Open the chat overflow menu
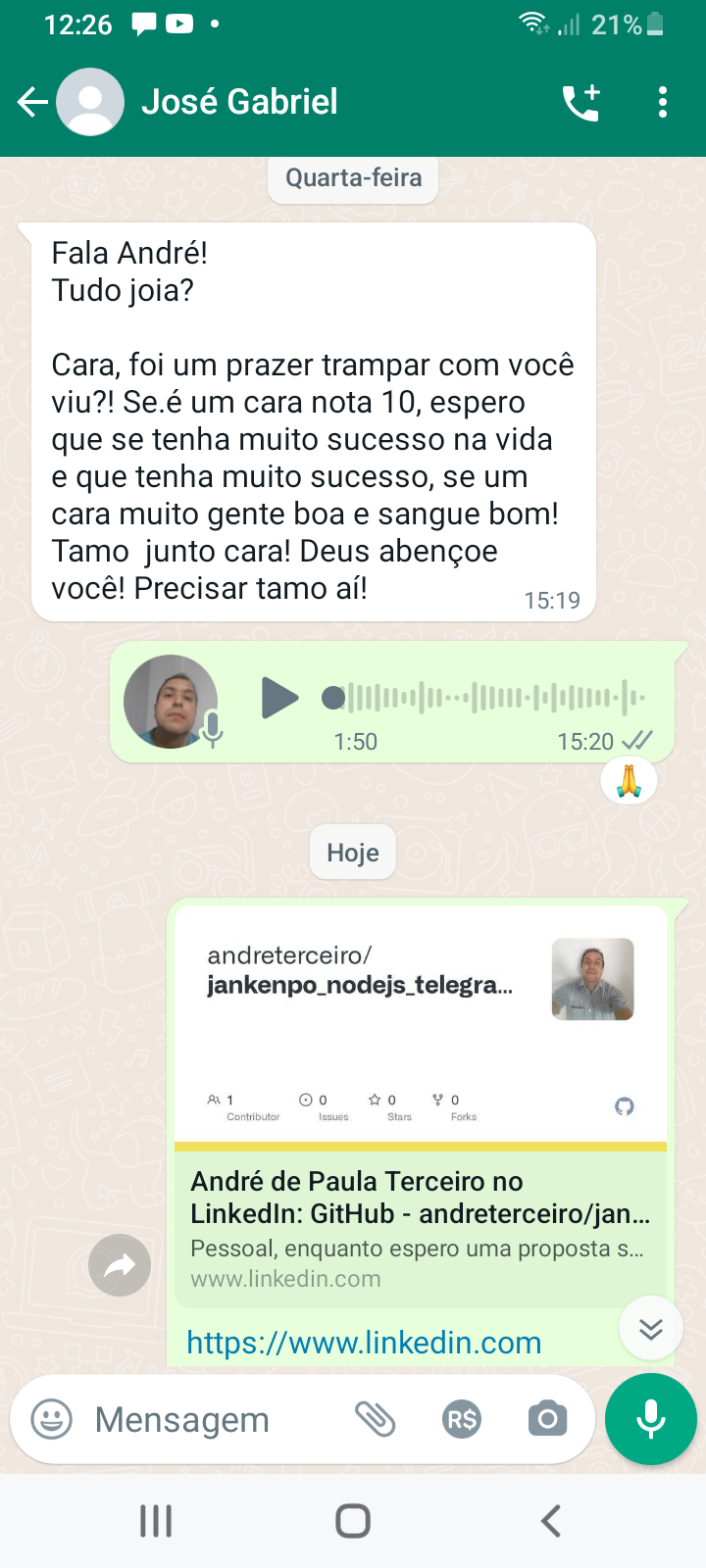Image resolution: width=706 pixels, height=1568 pixels. (x=663, y=102)
